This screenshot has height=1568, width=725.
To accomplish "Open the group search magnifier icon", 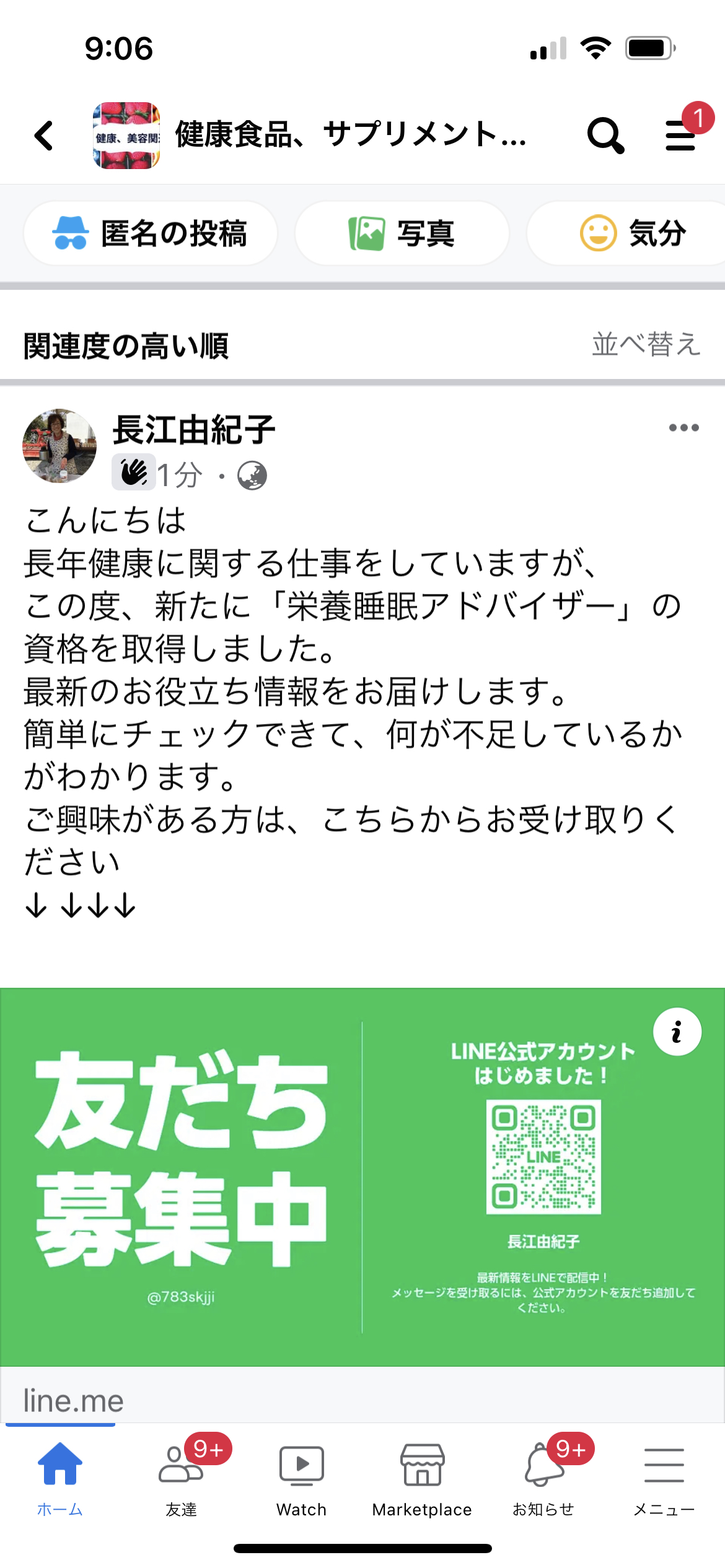I will pyautogui.click(x=605, y=135).
